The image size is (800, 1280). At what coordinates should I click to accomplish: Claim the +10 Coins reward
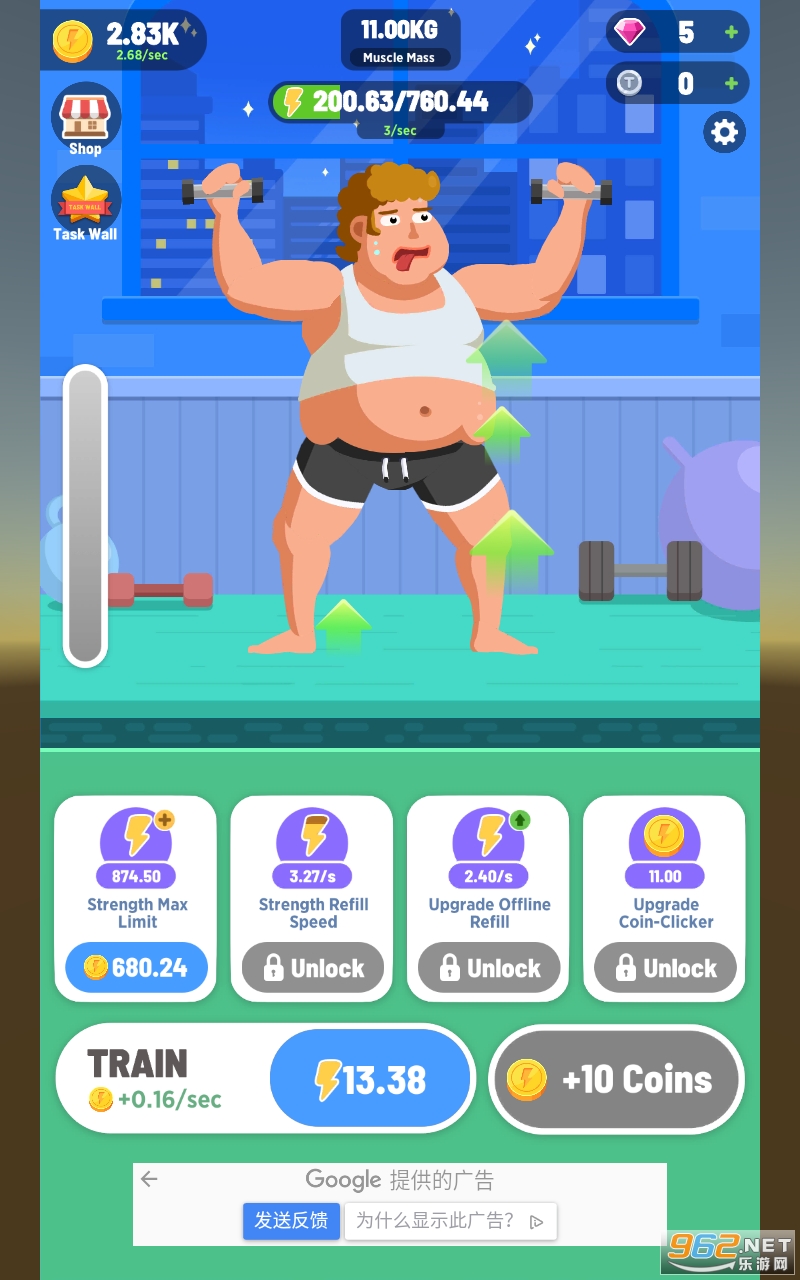(617, 1079)
